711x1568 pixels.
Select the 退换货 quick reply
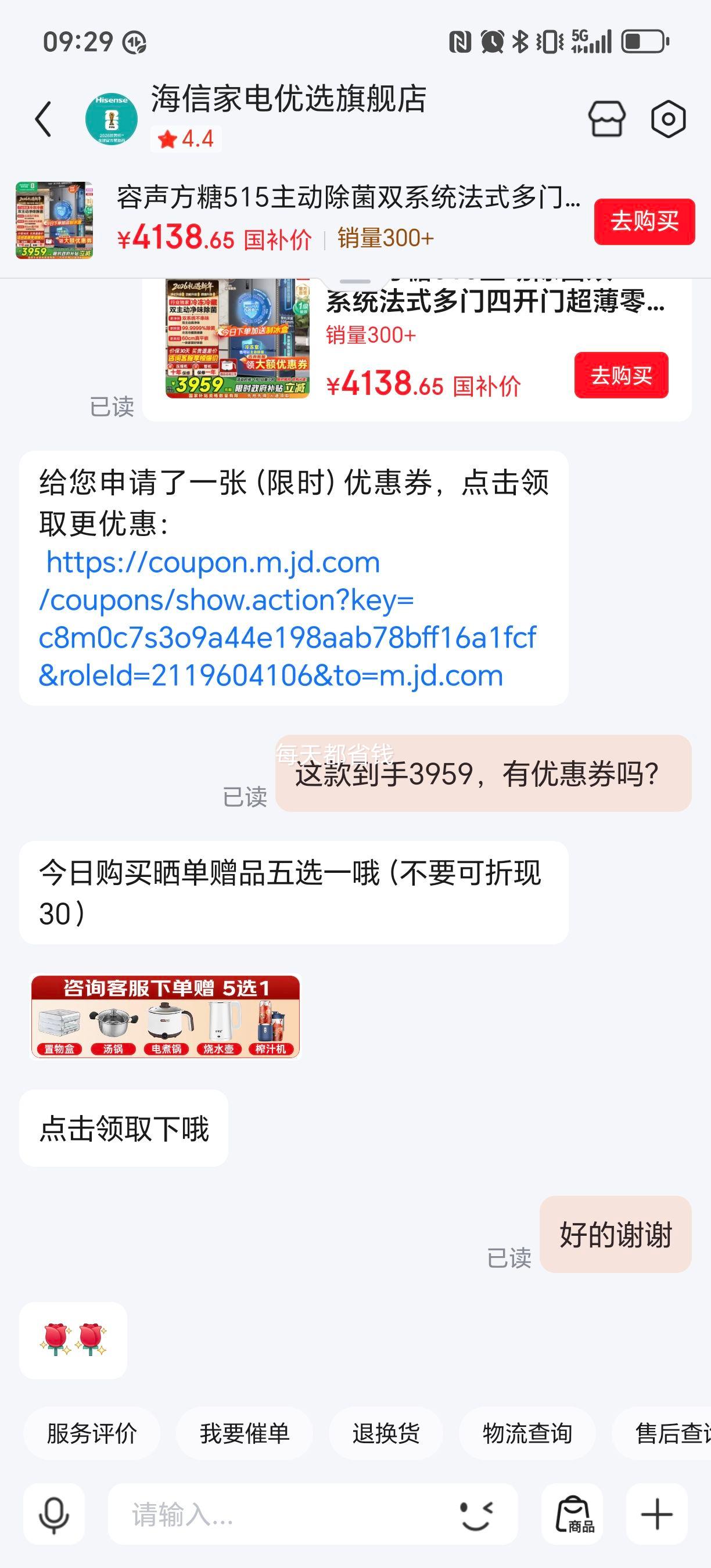pyautogui.click(x=387, y=1433)
